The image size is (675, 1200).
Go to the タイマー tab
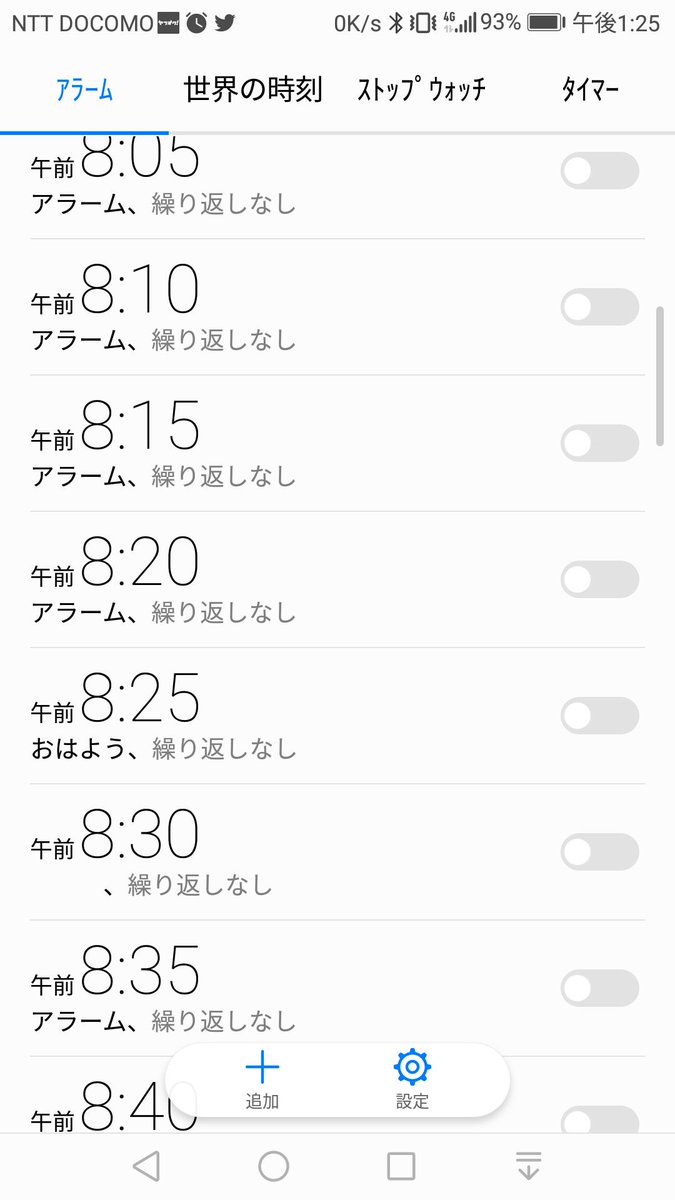(590, 90)
